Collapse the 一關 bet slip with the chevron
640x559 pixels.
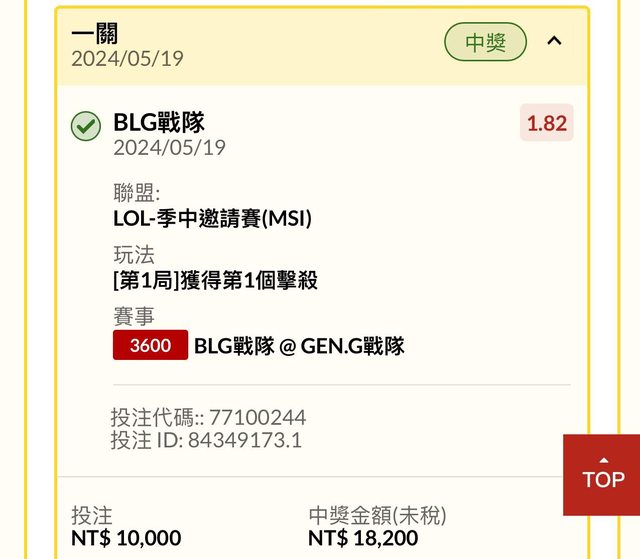pyautogui.click(x=555, y=42)
